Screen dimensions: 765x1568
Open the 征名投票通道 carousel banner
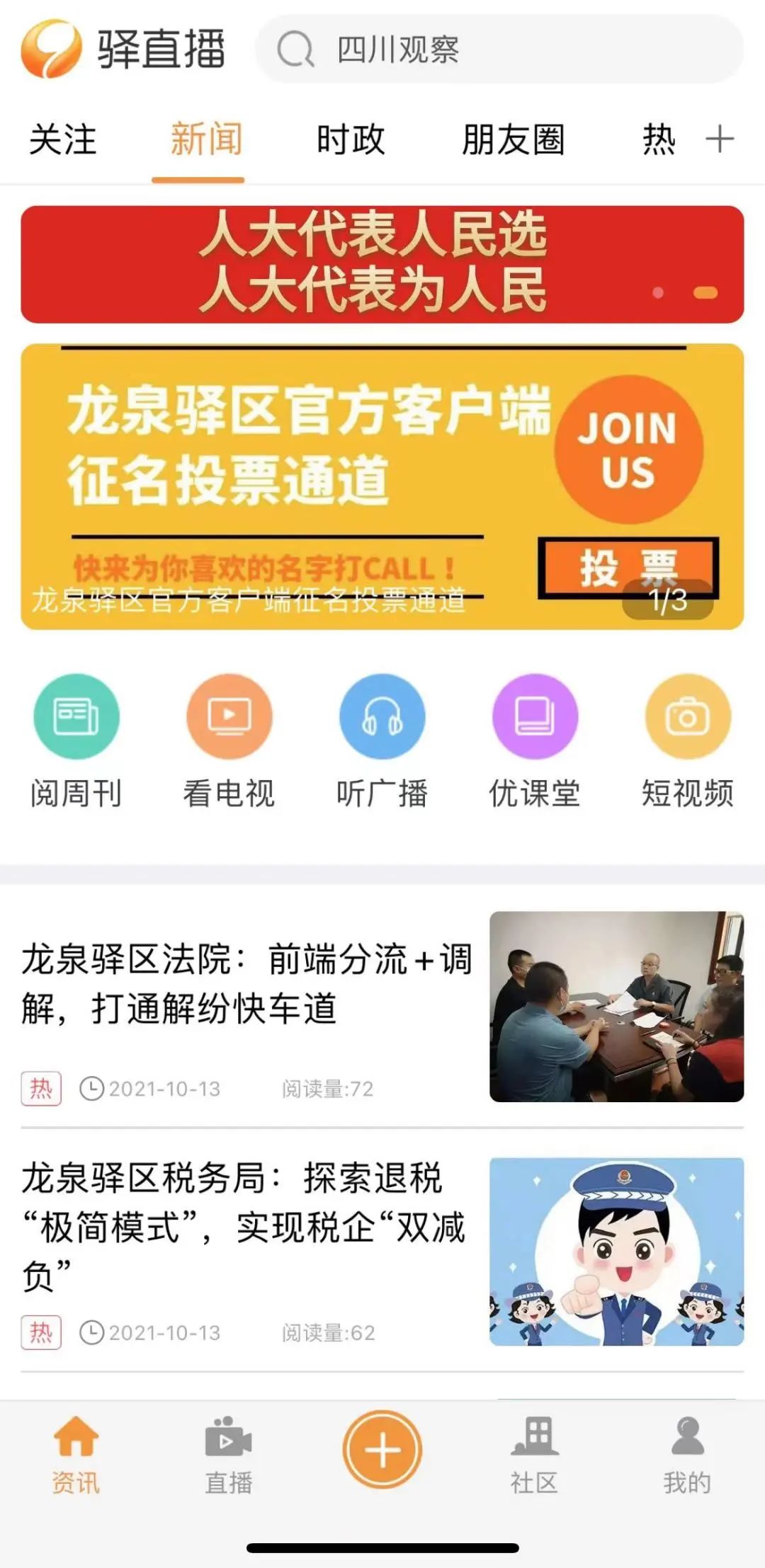[382, 486]
